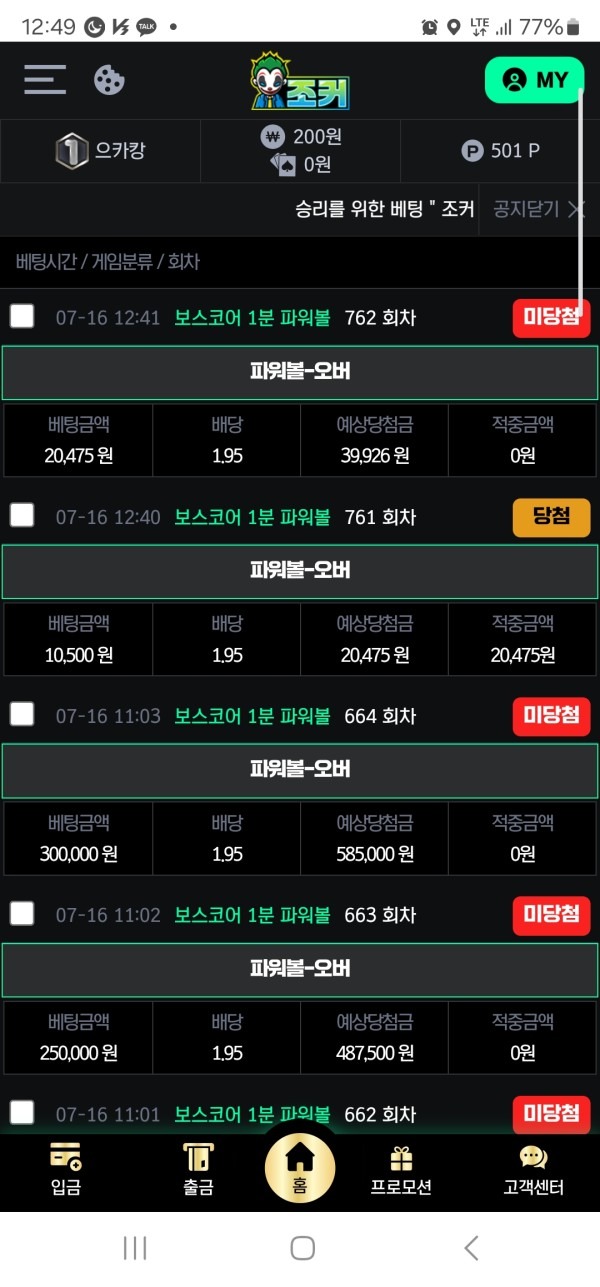The height and width of the screenshot is (1287, 600).
Task: Select checkbox for 762 회차 bet
Action: 22,317
